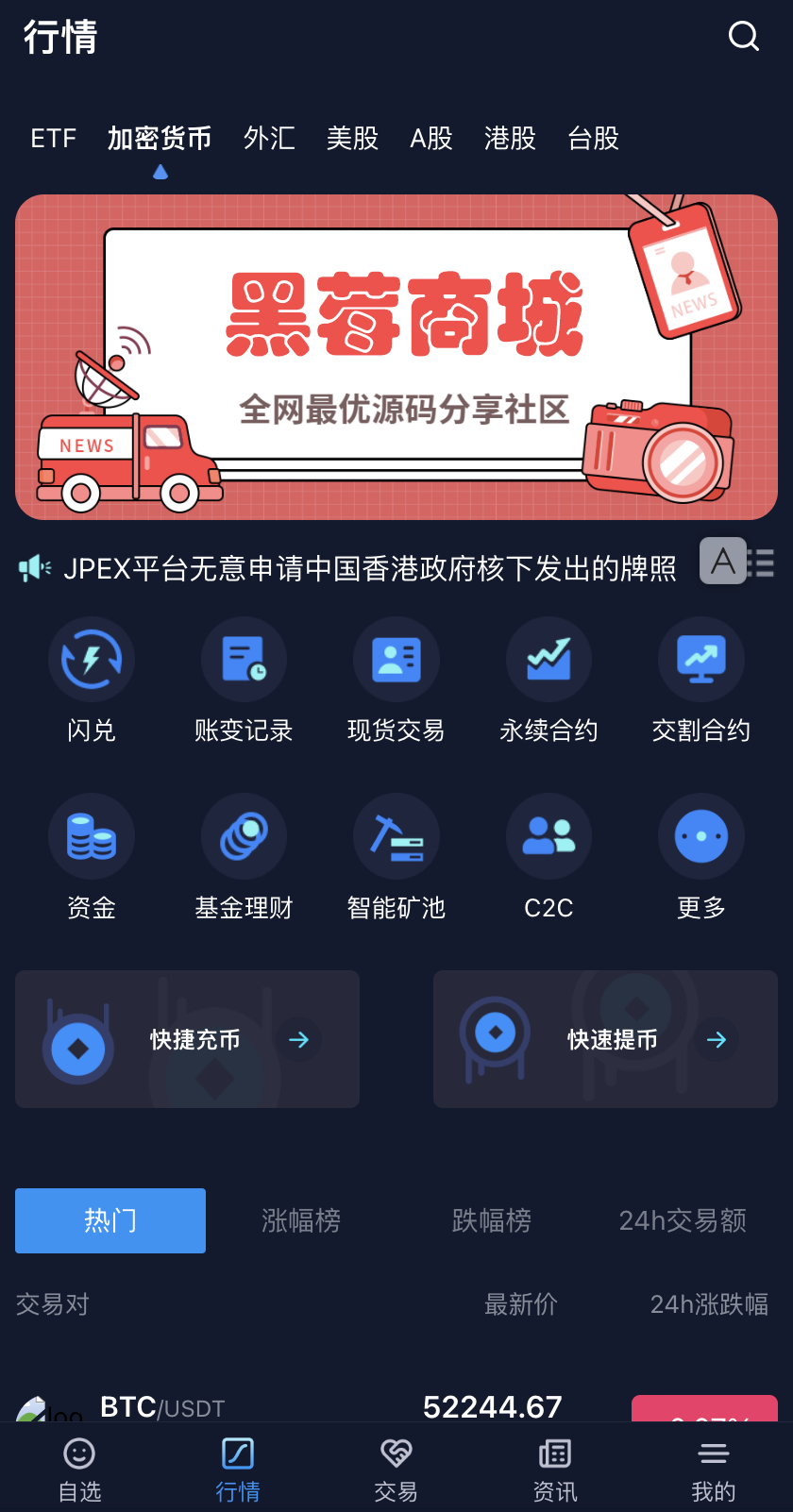Open 快速提币 quick withdrawal
The width and height of the screenshot is (793, 1512).
coord(605,1039)
